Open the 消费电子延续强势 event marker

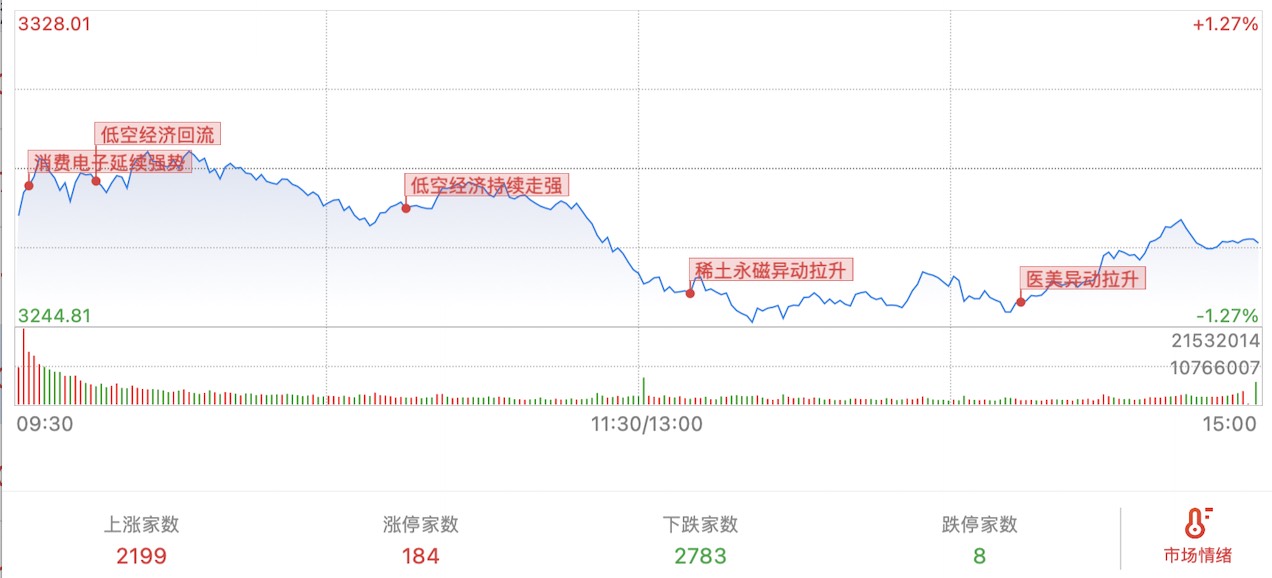point(110,162)
